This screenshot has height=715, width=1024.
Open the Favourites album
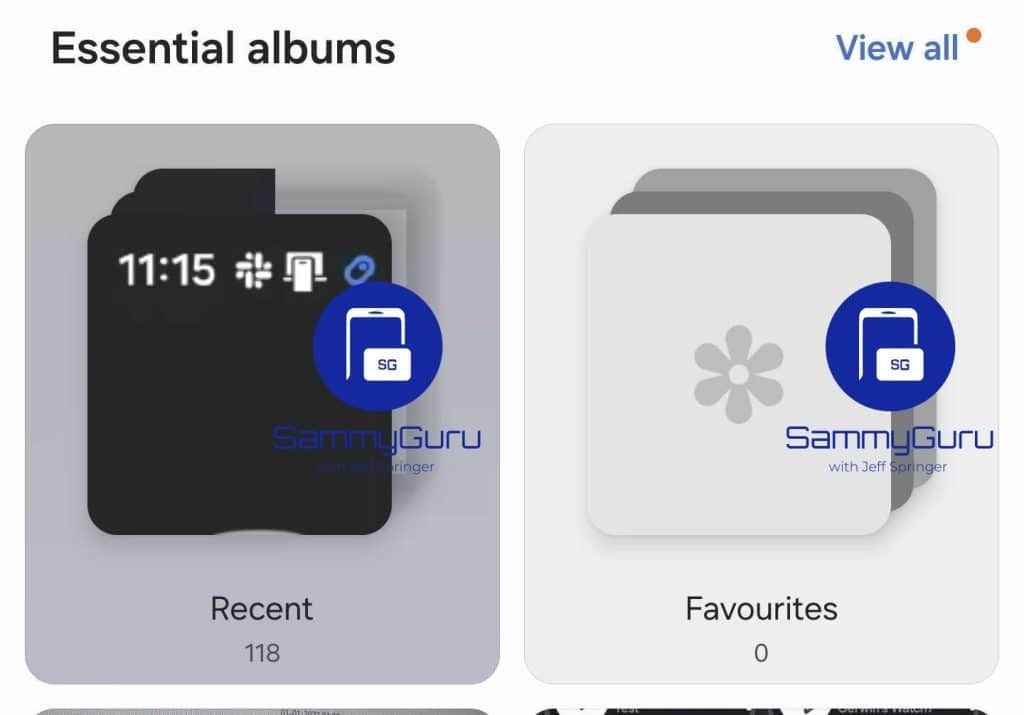(761, 403)
